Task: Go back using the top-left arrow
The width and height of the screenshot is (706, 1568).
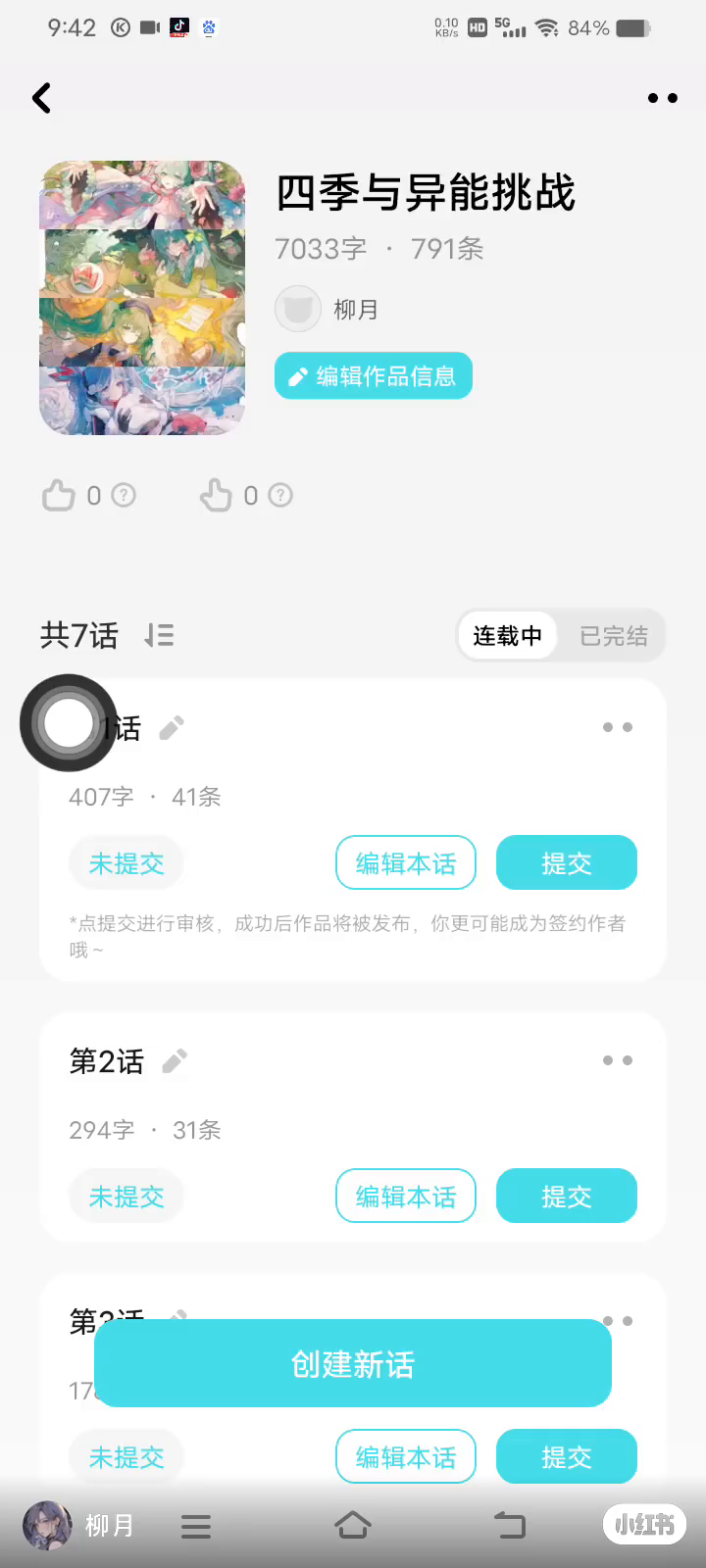Action: click(42, 98)
